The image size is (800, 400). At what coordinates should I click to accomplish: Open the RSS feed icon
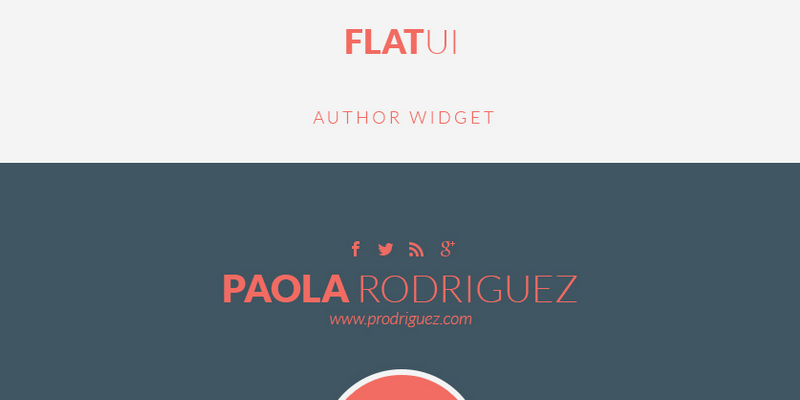point(416,249)
